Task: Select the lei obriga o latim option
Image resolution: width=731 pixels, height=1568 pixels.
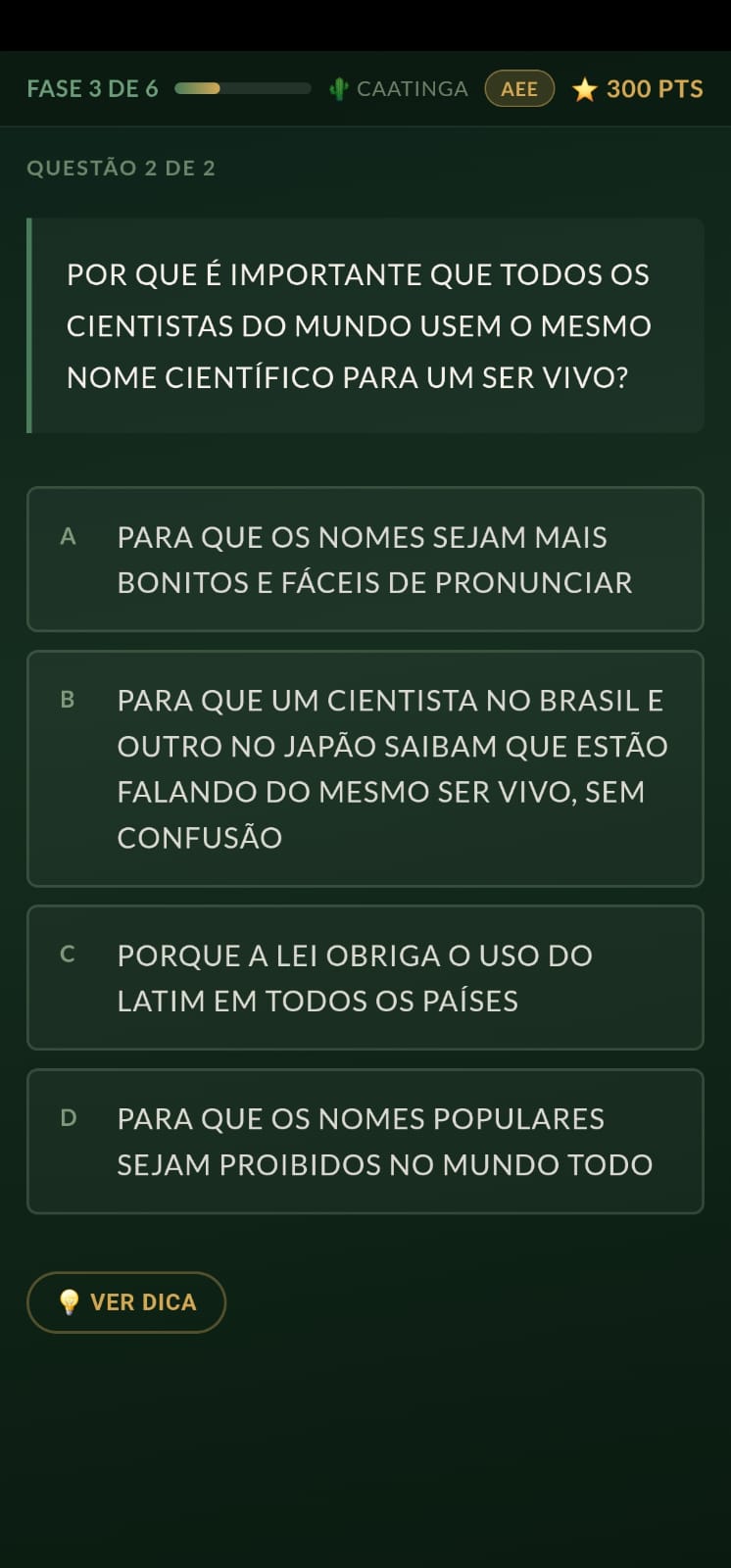Action: point(365,977)
